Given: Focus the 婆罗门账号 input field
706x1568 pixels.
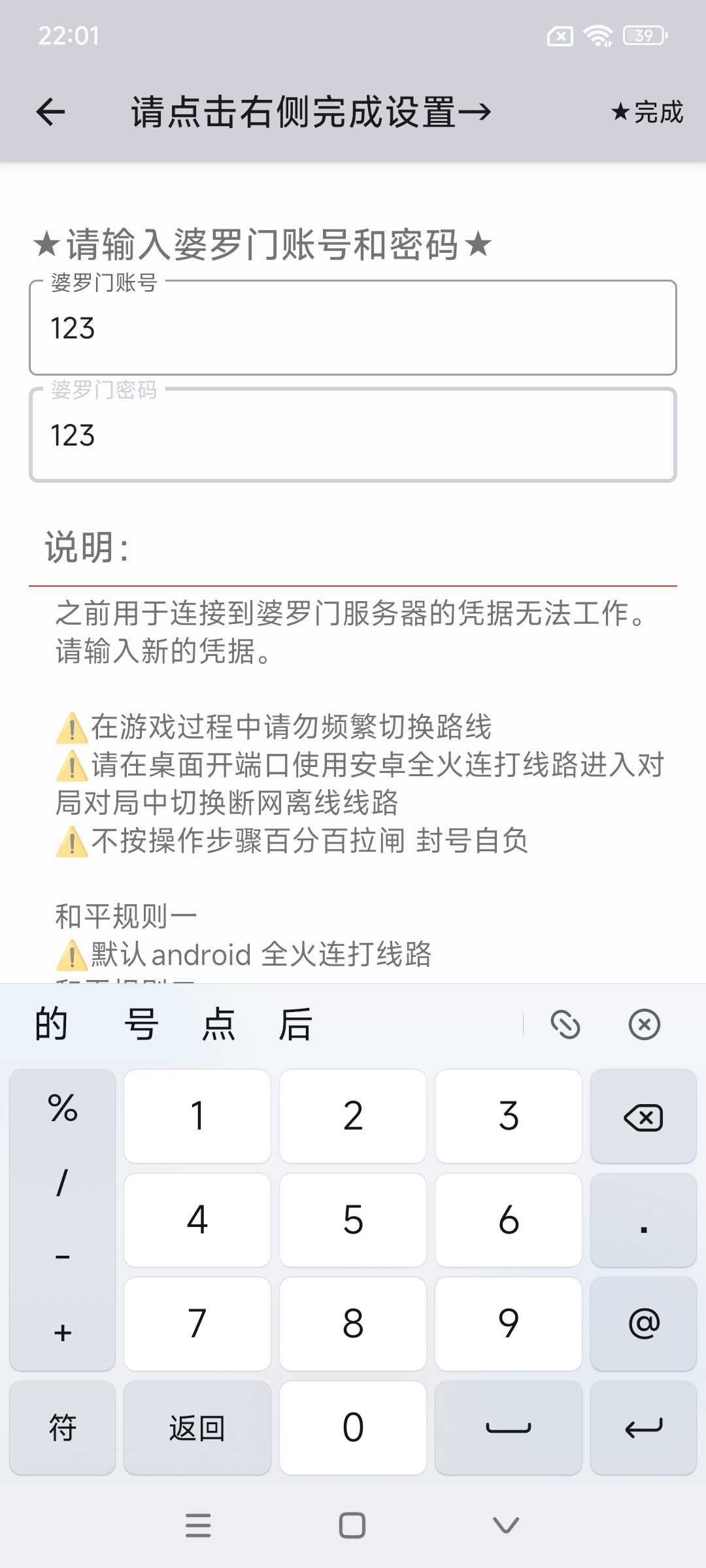Looking at the screenshot, I should pos(353,327).
